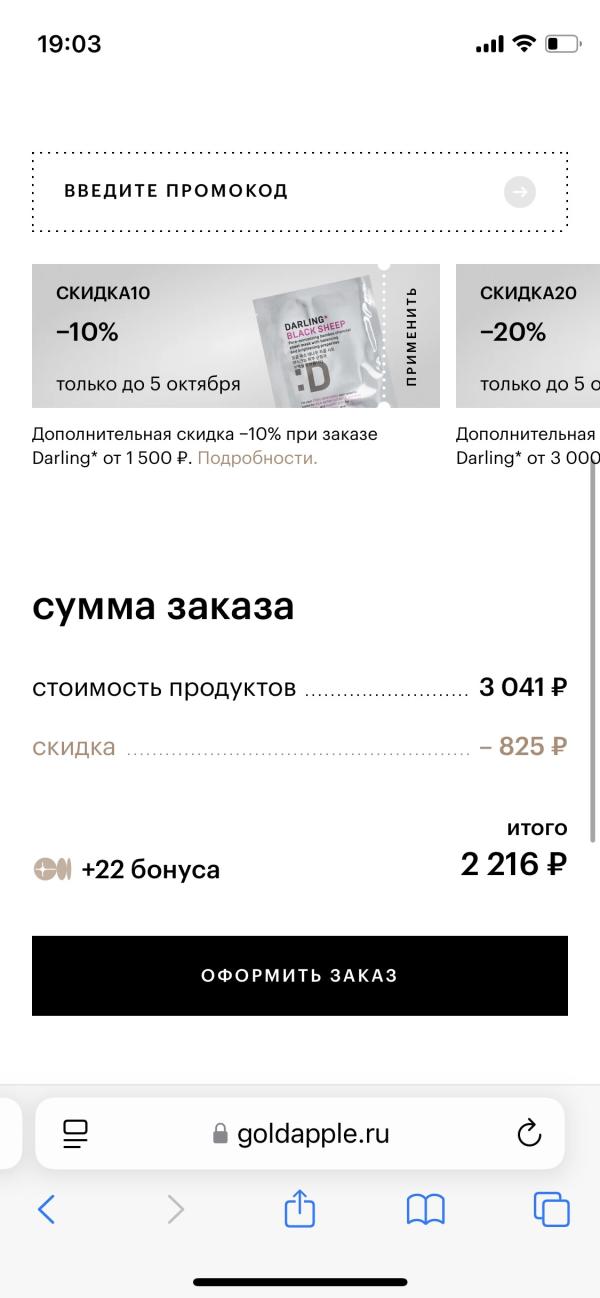Tap the goldapple.ru address bar
600x1298 pixels.
tap(300, 1133)
